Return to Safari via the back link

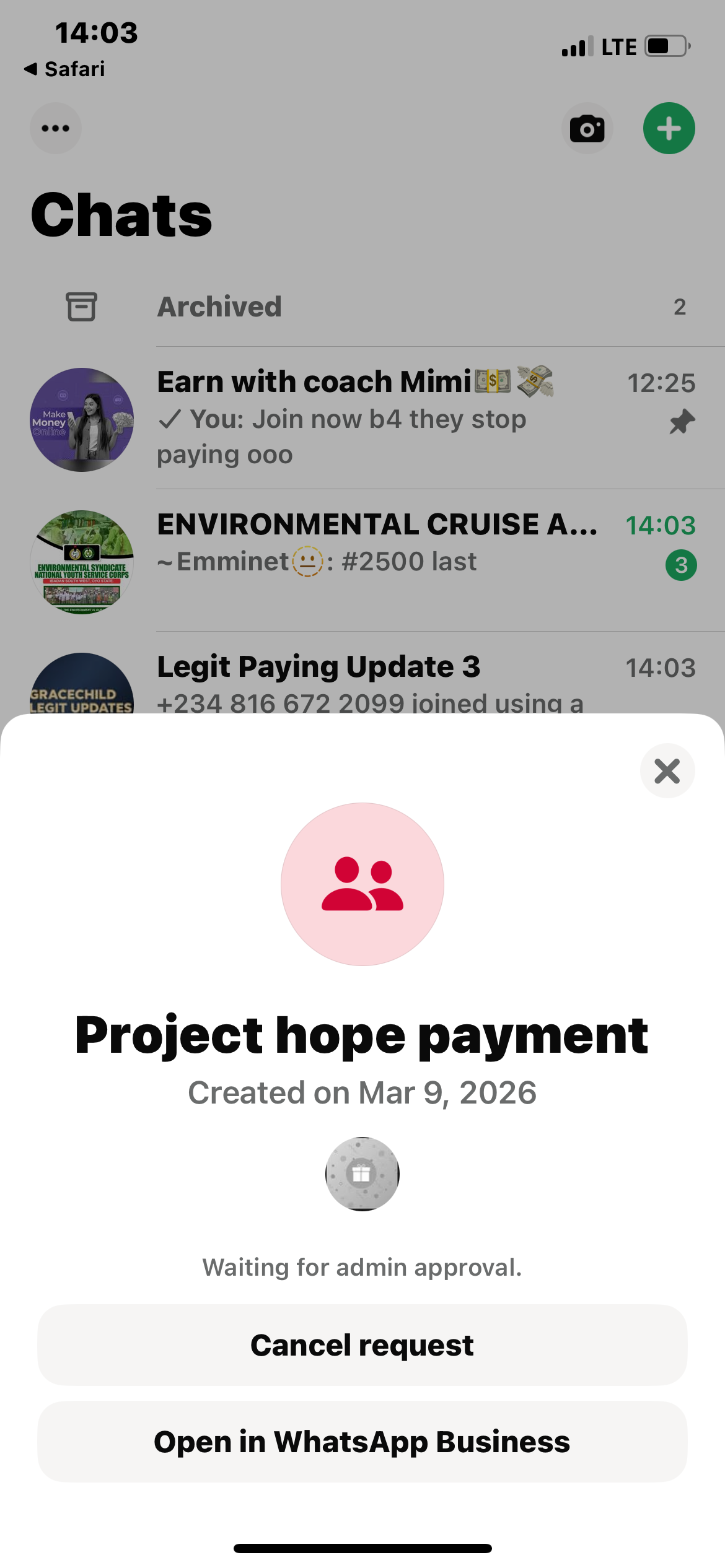64,69
